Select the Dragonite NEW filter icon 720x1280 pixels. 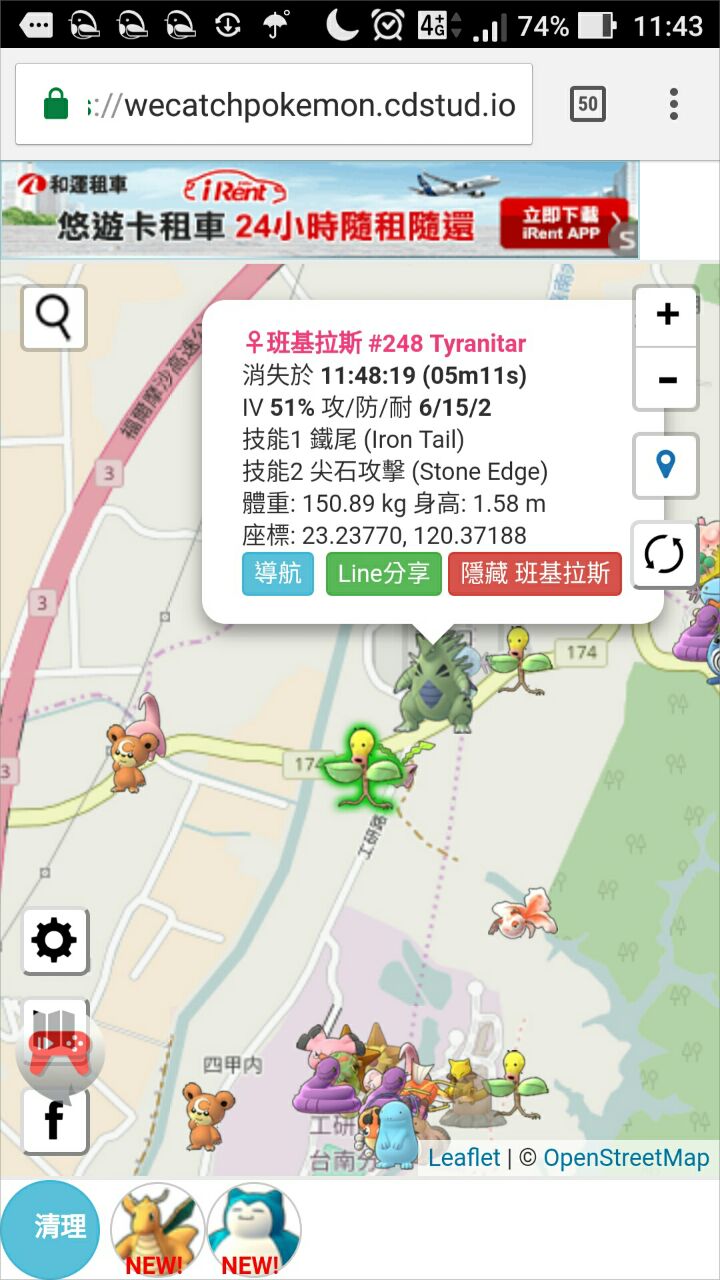coord(157,1230)
